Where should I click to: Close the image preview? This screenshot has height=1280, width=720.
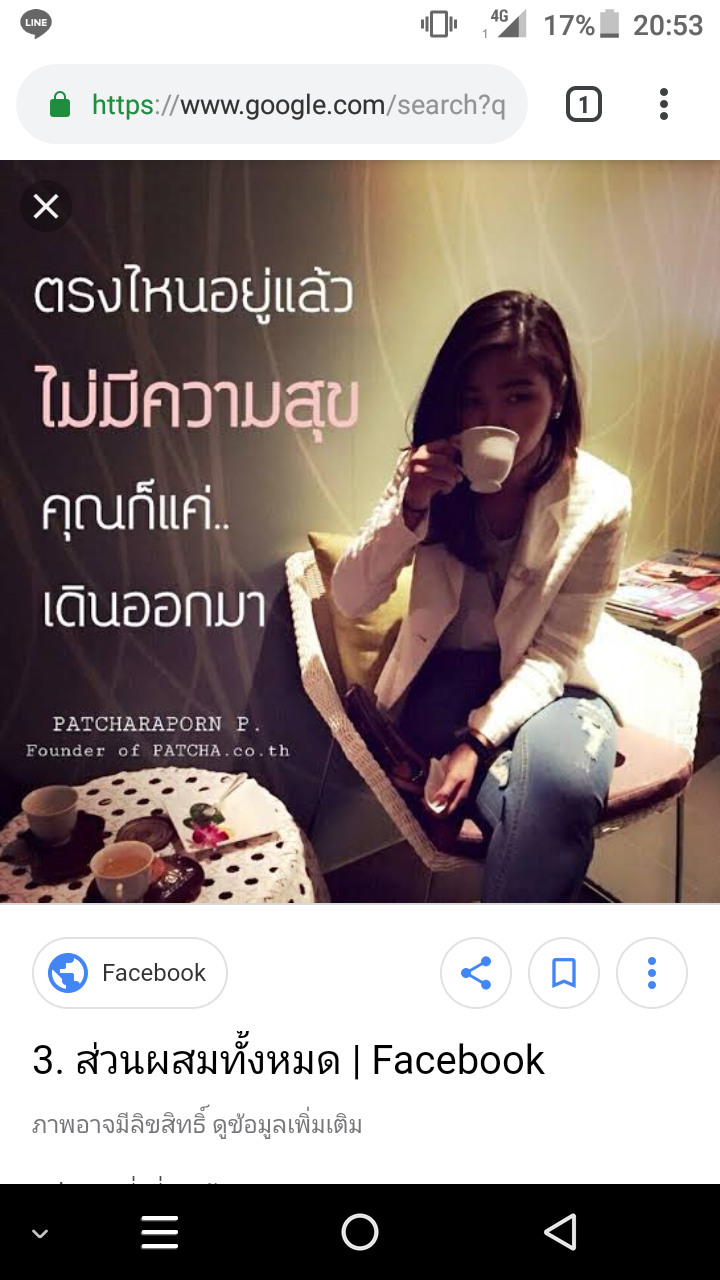pyautogui.click(x=46, y=206)
